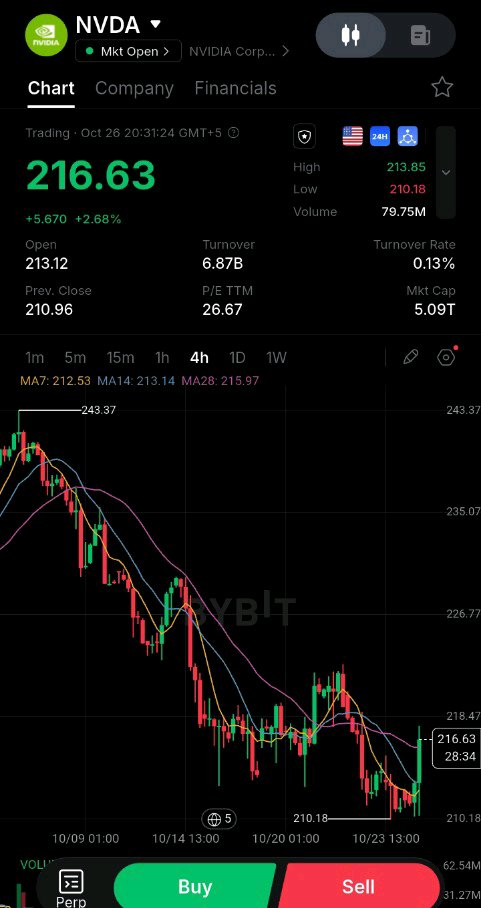Tap the 24H trading badge
481x908 pixels.
pos(380,136)
